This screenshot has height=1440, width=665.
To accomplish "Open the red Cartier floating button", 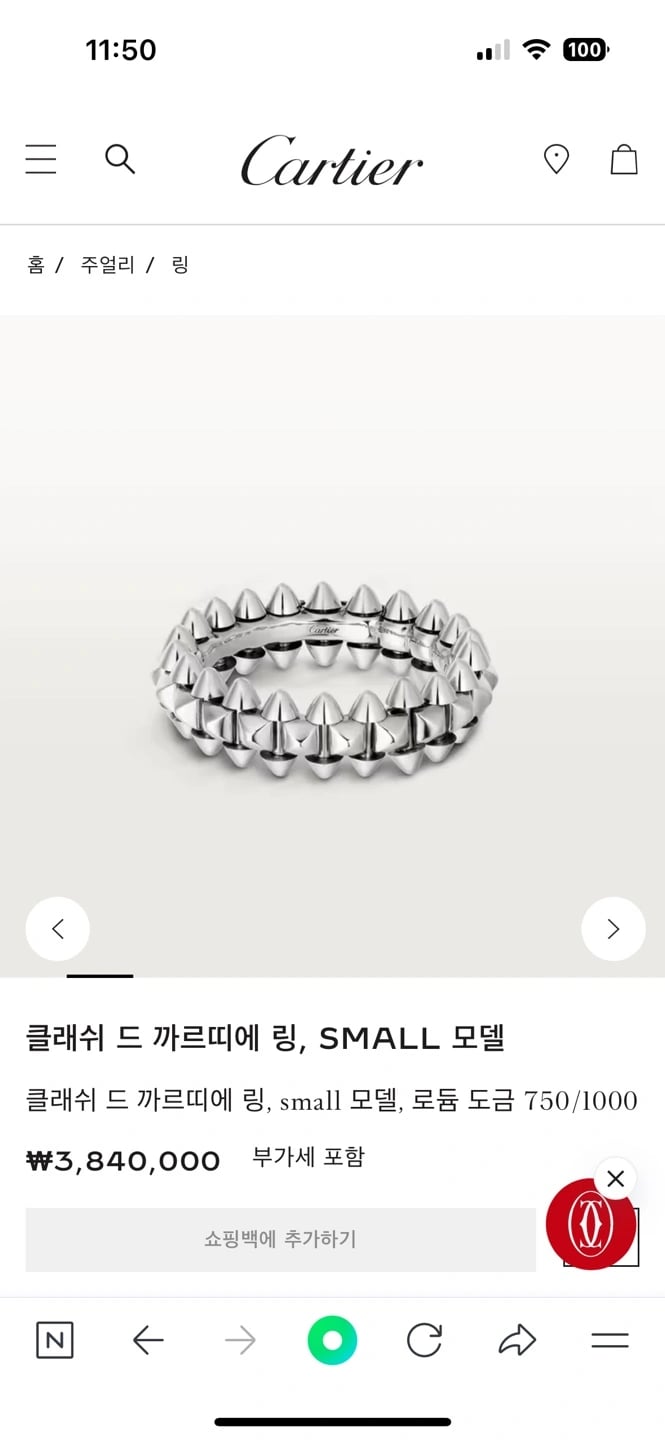I will (590, 1225).
